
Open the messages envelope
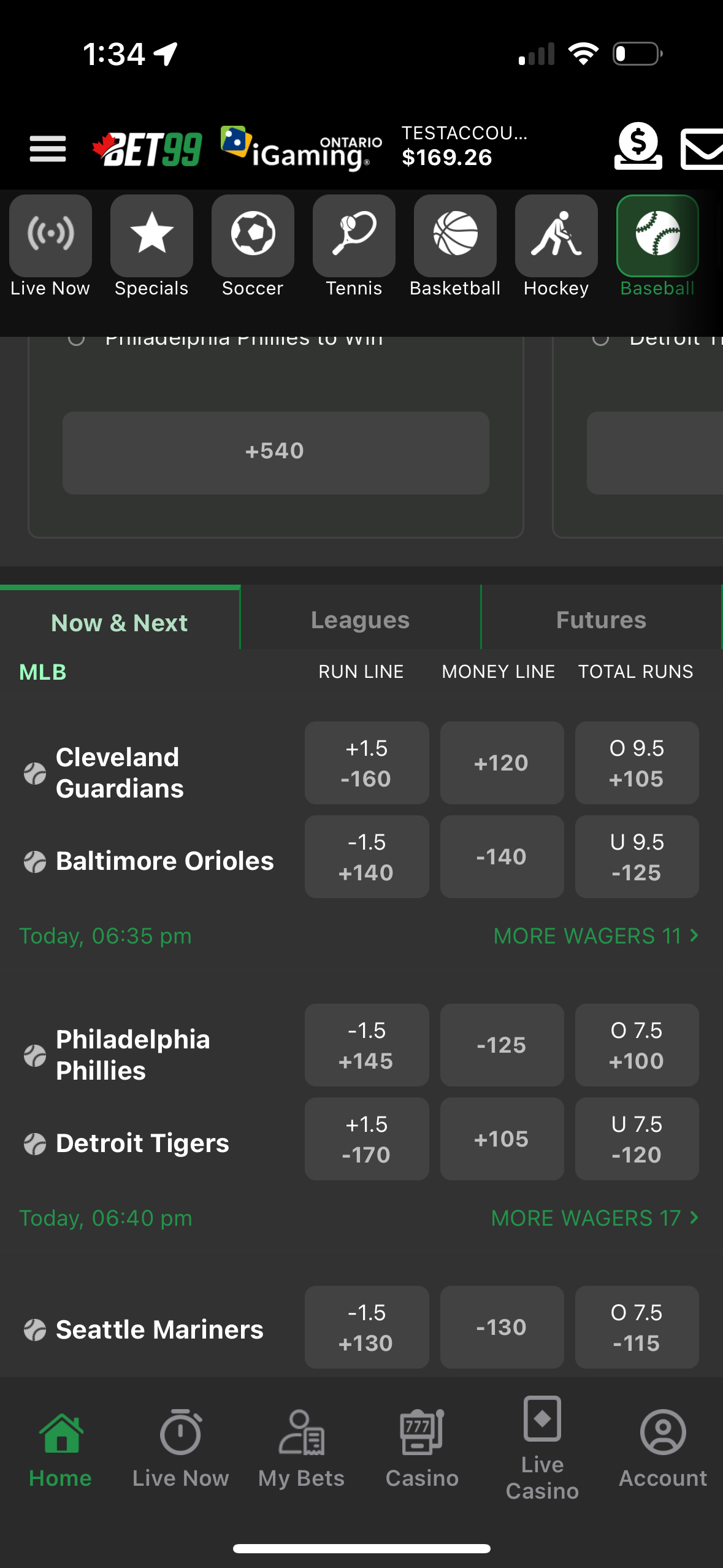703,148
